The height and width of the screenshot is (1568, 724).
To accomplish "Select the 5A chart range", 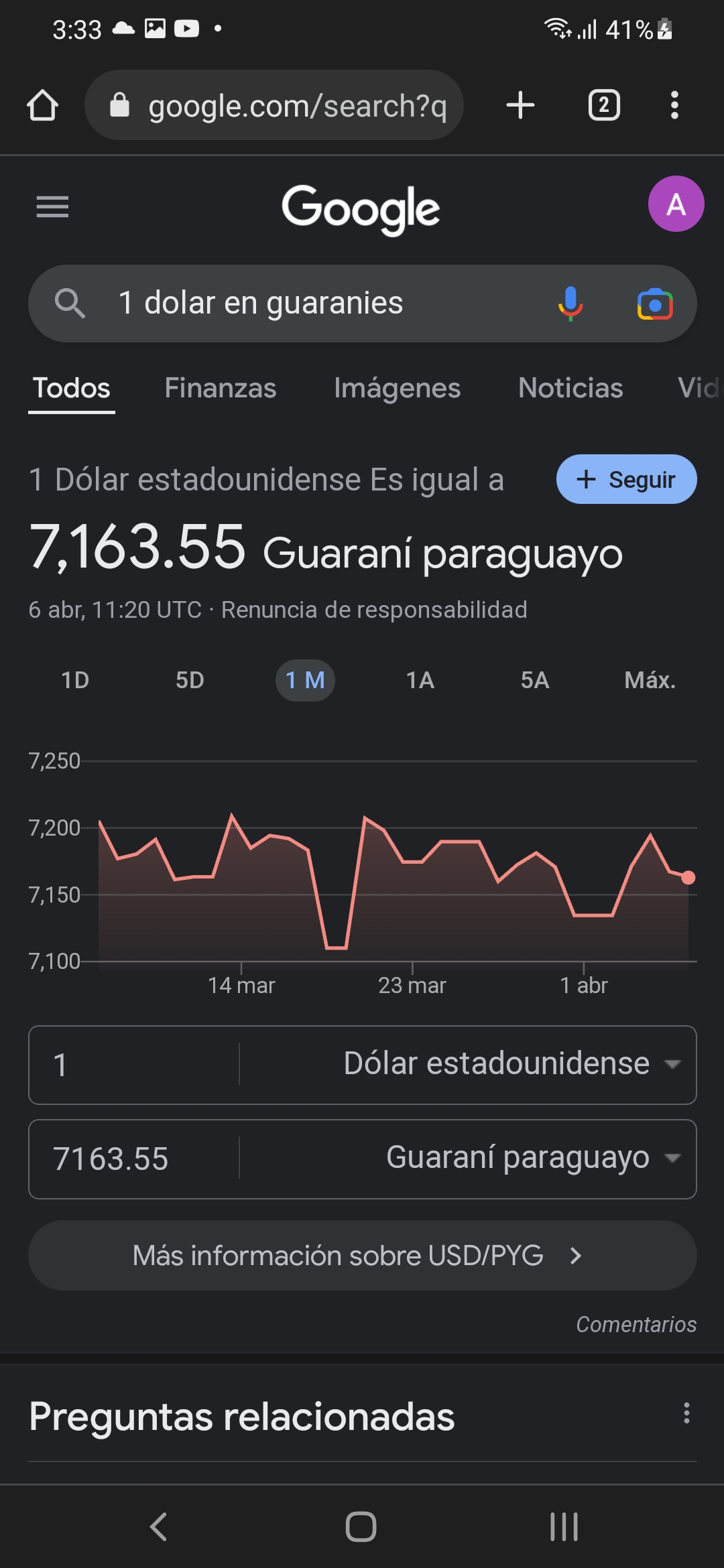I will click(x=533, y=680).
